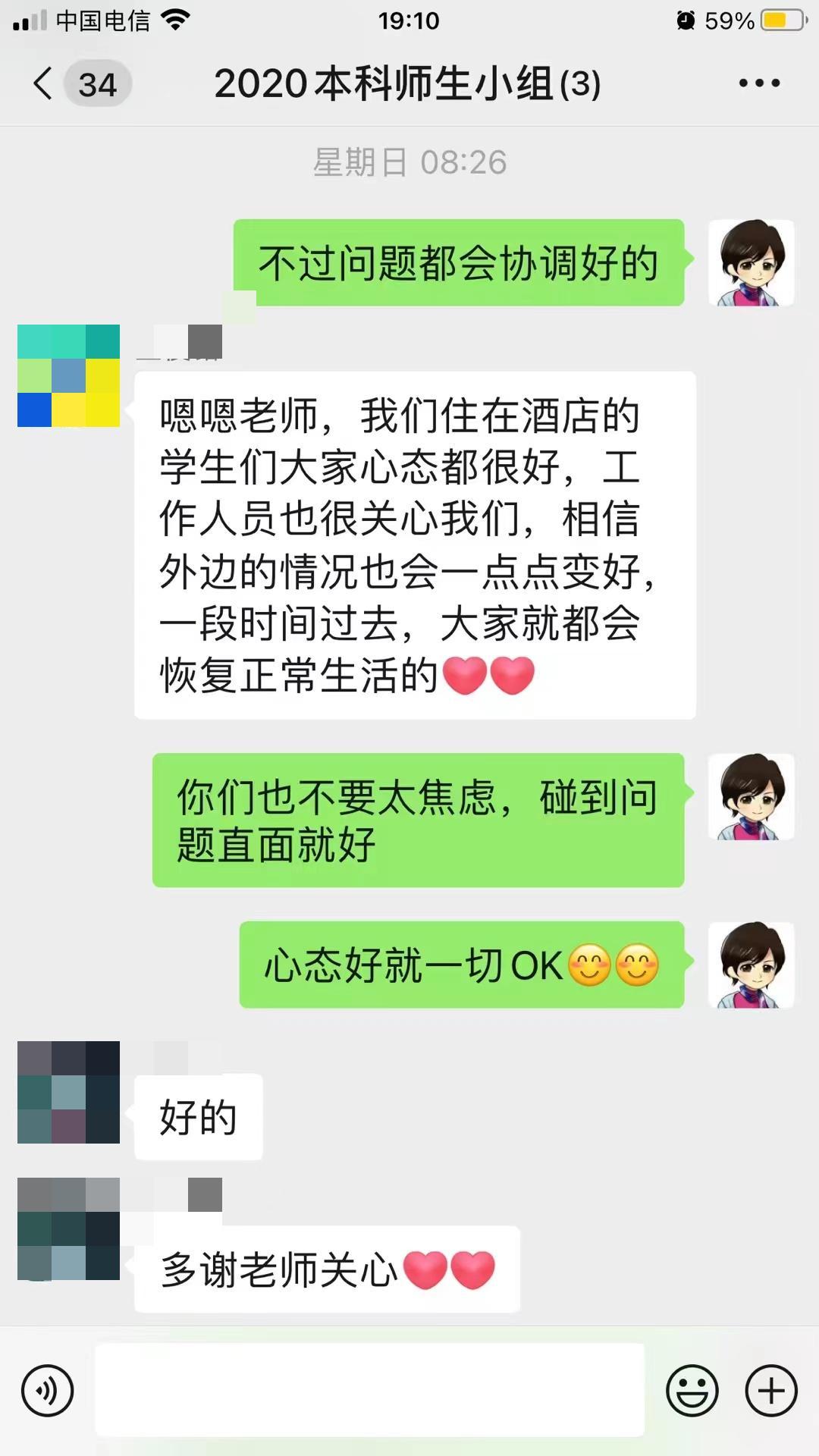This screenshot has height=1456, width=819.
Task: Open own avatar beside 心态好就一切OK message
Action: [x=751, y=965]
